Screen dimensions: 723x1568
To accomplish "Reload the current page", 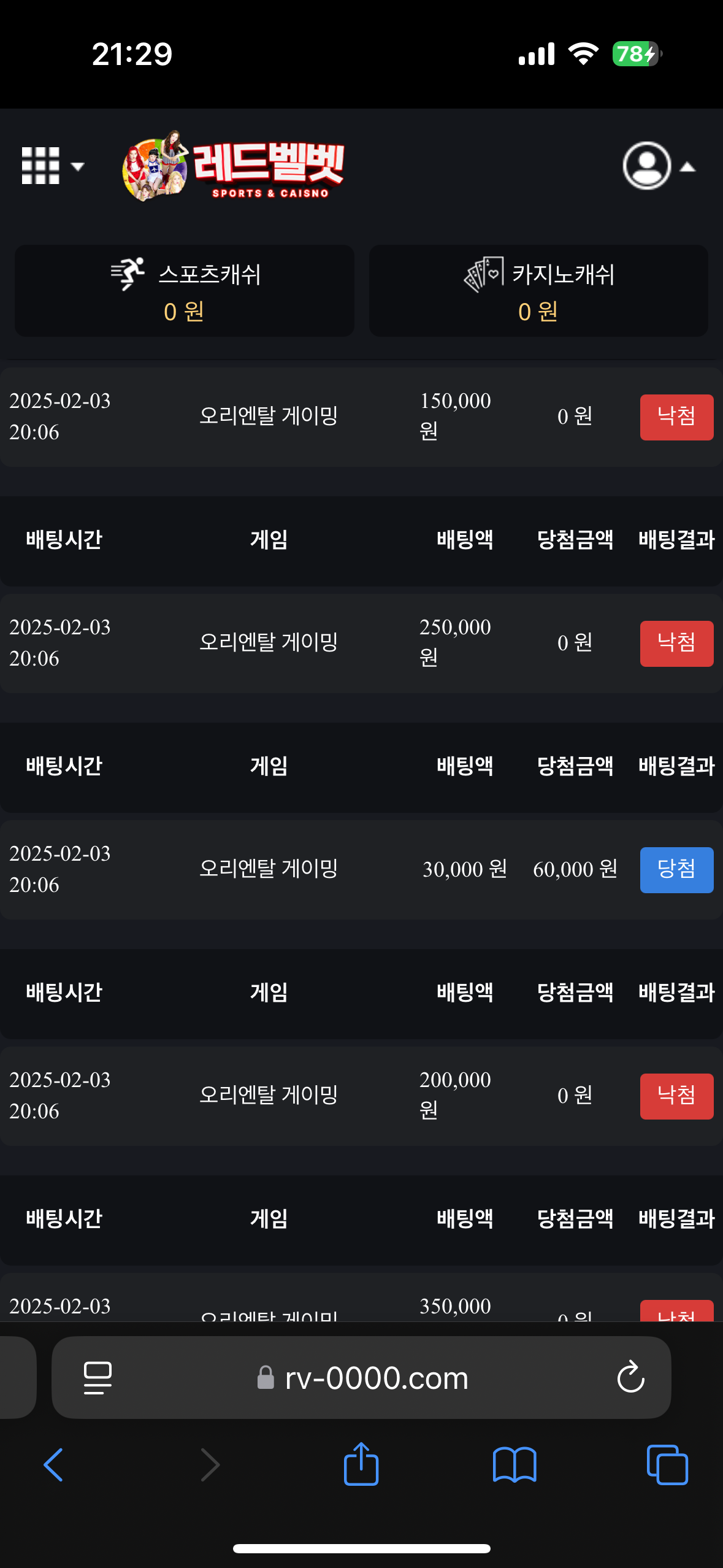I will pos(630,1378).
